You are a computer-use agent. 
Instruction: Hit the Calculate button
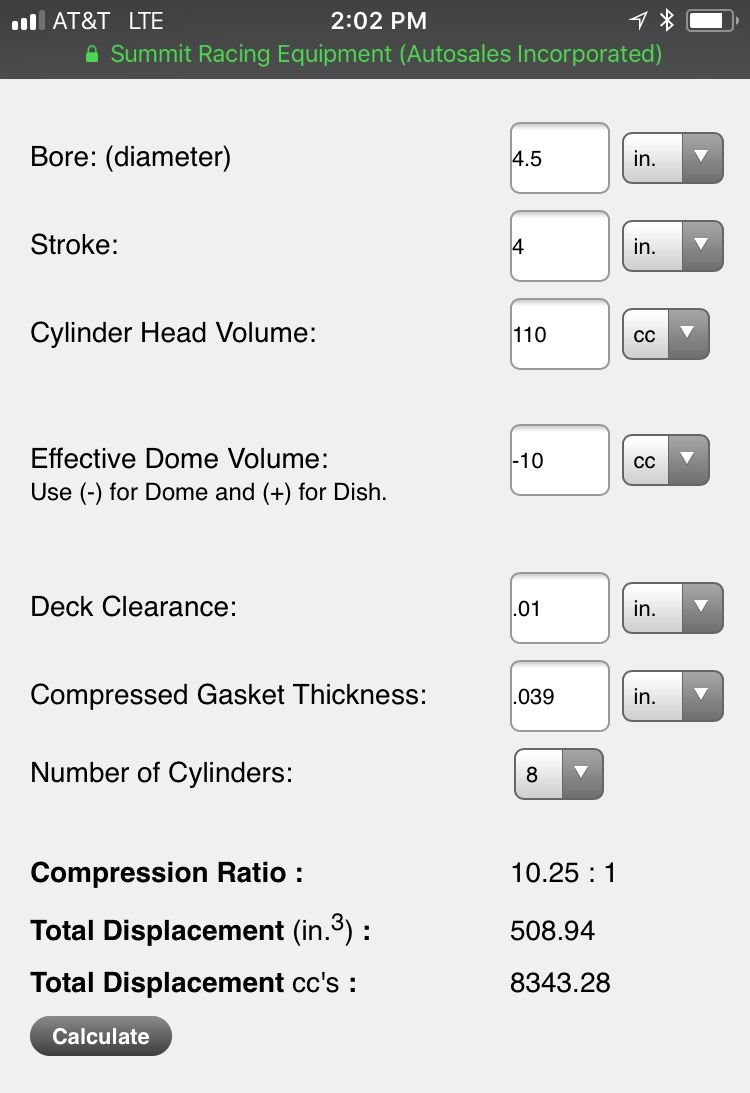(101, 1036)
